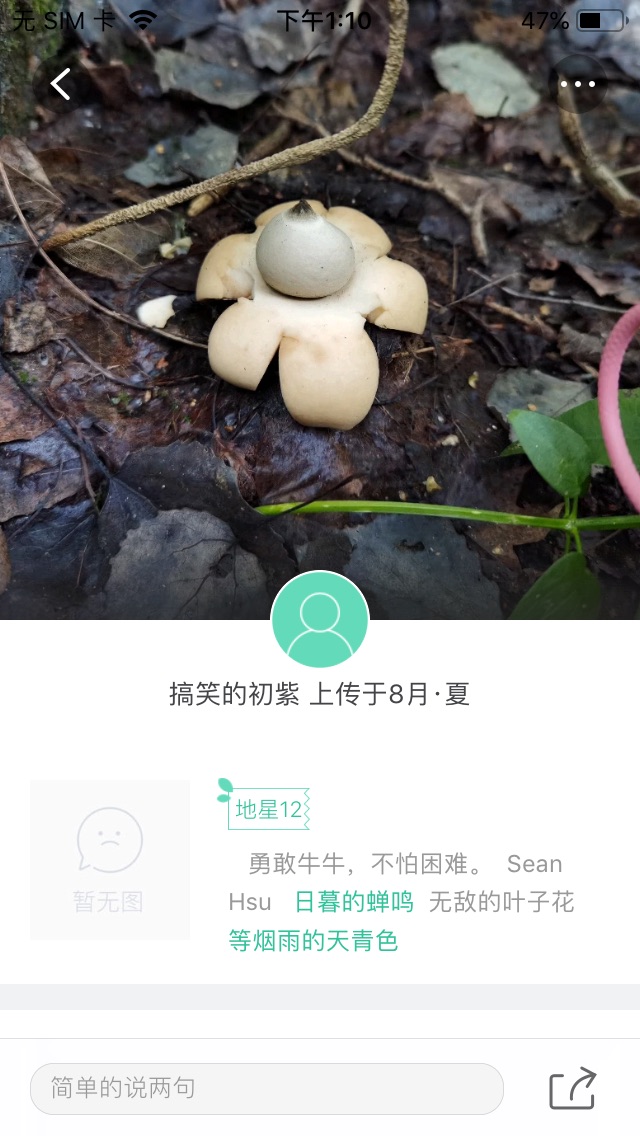Open the link 日暮的蝉鸣
The width and height of the screenshot is (640, 1136).
pyautogui.click(x=354, y=902)
